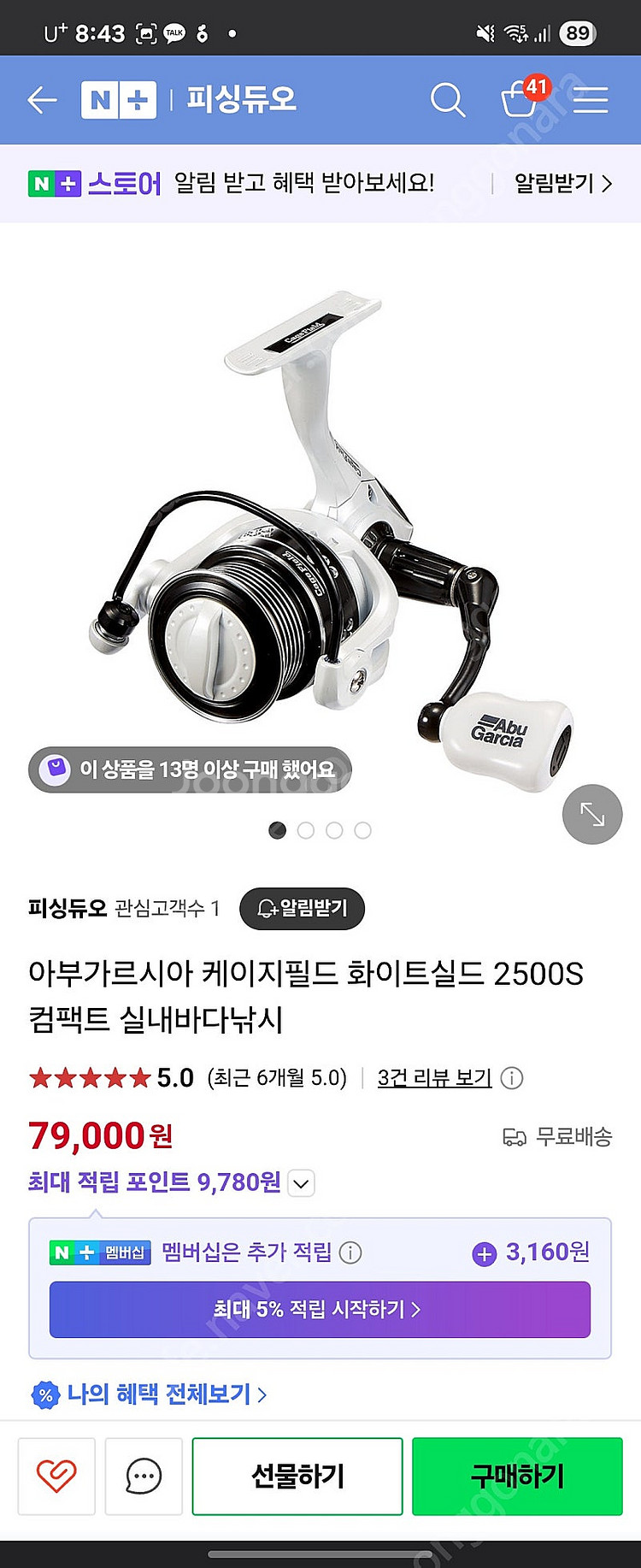This screenshot has height=1568, width=641.
Task: Go back using the header arrow
Action: click(x=42, y=100)
